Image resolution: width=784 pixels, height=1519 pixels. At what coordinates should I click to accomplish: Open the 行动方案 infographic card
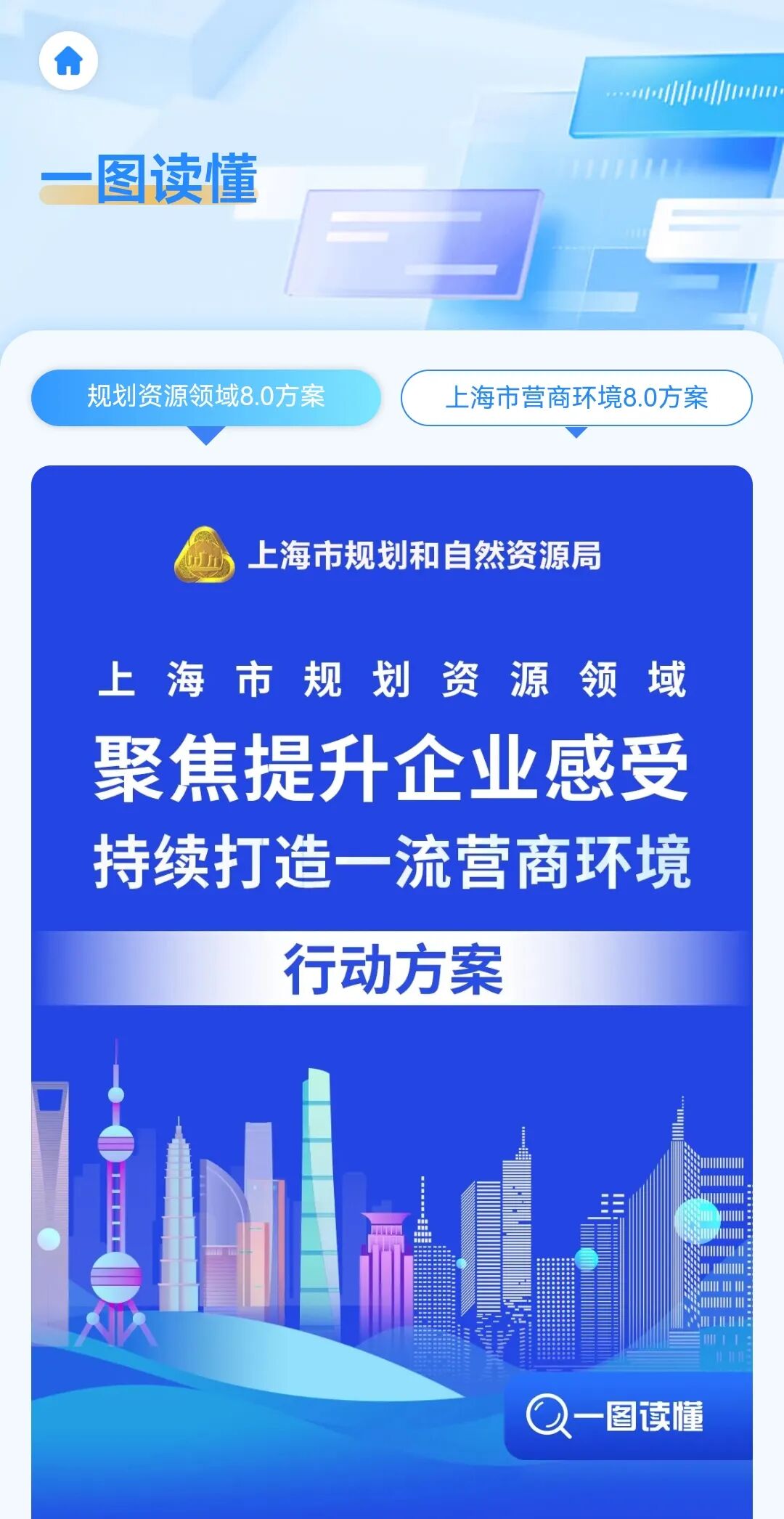tap(392, 969)
